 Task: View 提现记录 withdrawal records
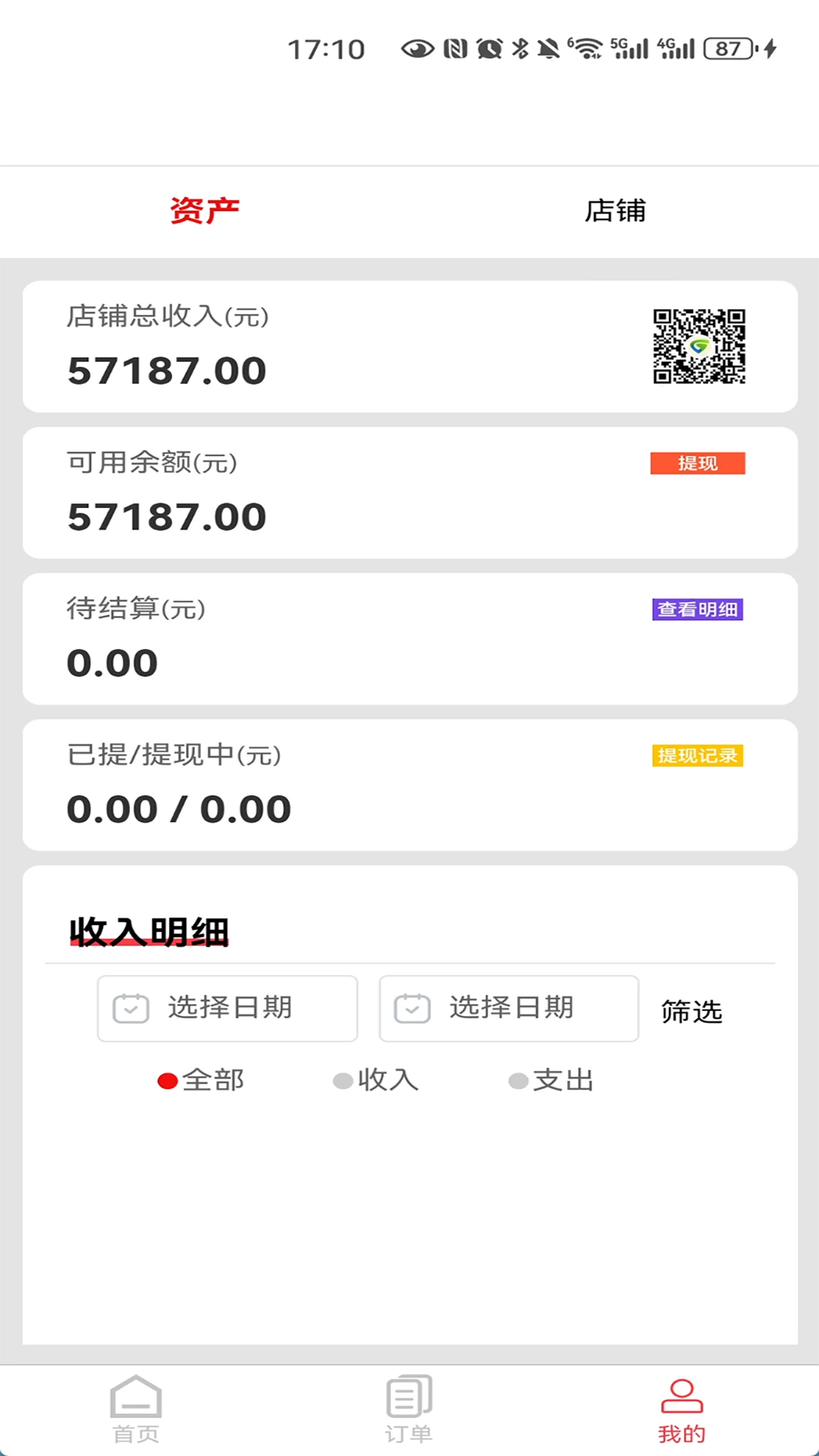coord(698,756)
